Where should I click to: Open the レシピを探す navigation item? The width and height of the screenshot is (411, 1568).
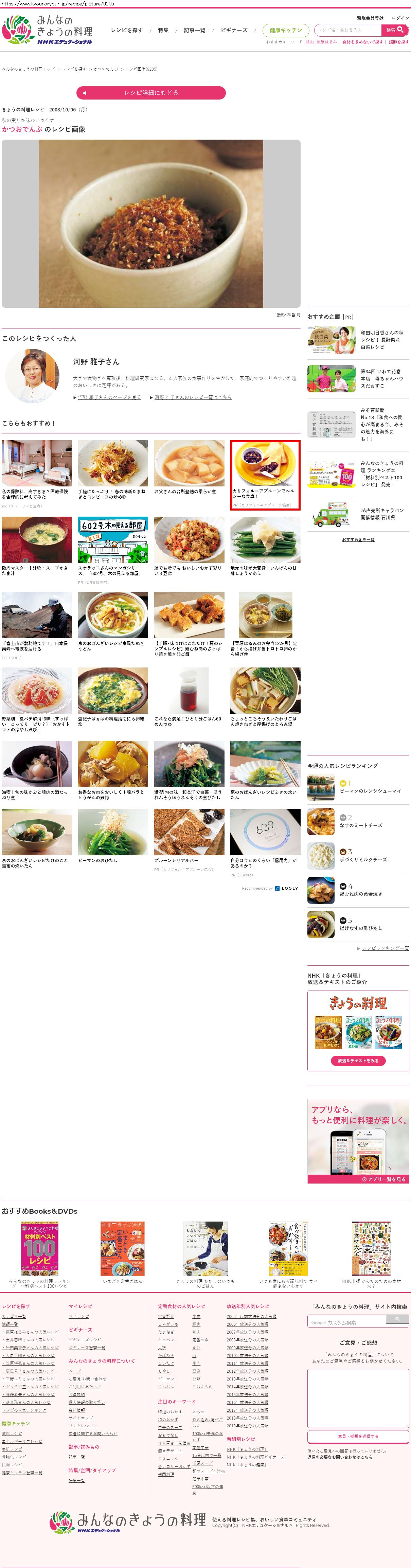click(127, 30)
